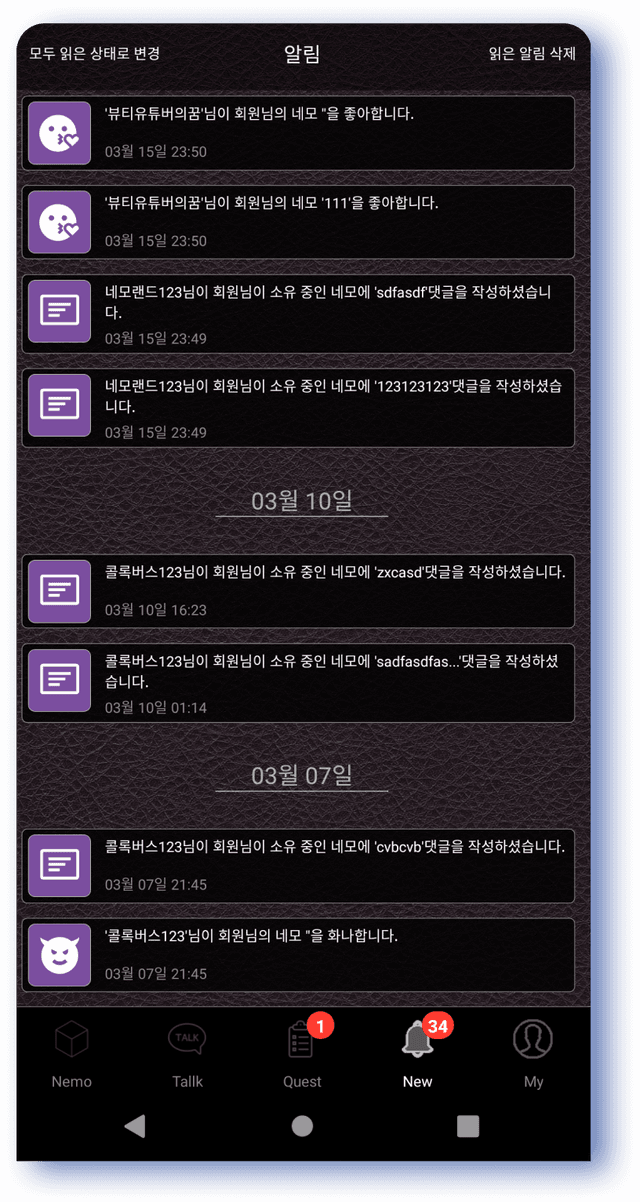Tap '읽은 알림 삭제' to delete read notifications
Viewport: 640px width, 1202px height.
tap(531, 53)
